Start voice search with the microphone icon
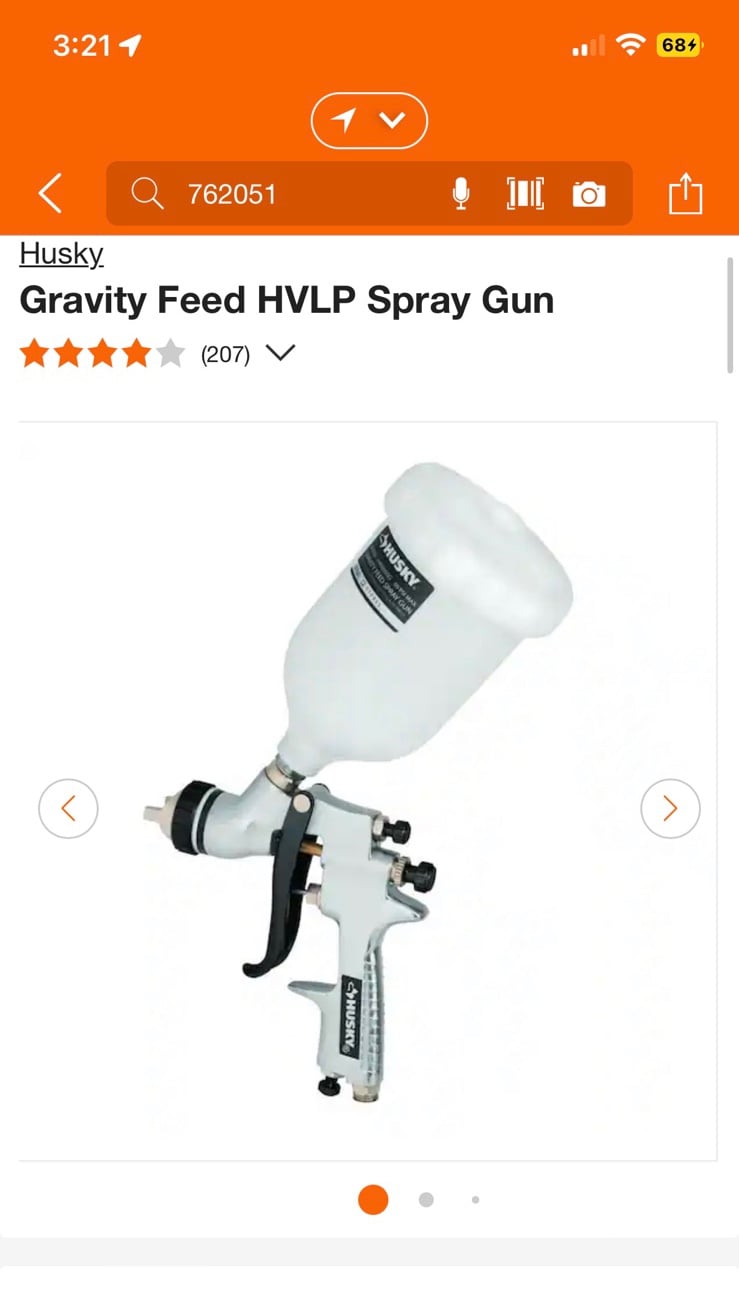739x1292 pixels. tap(460, 194)
